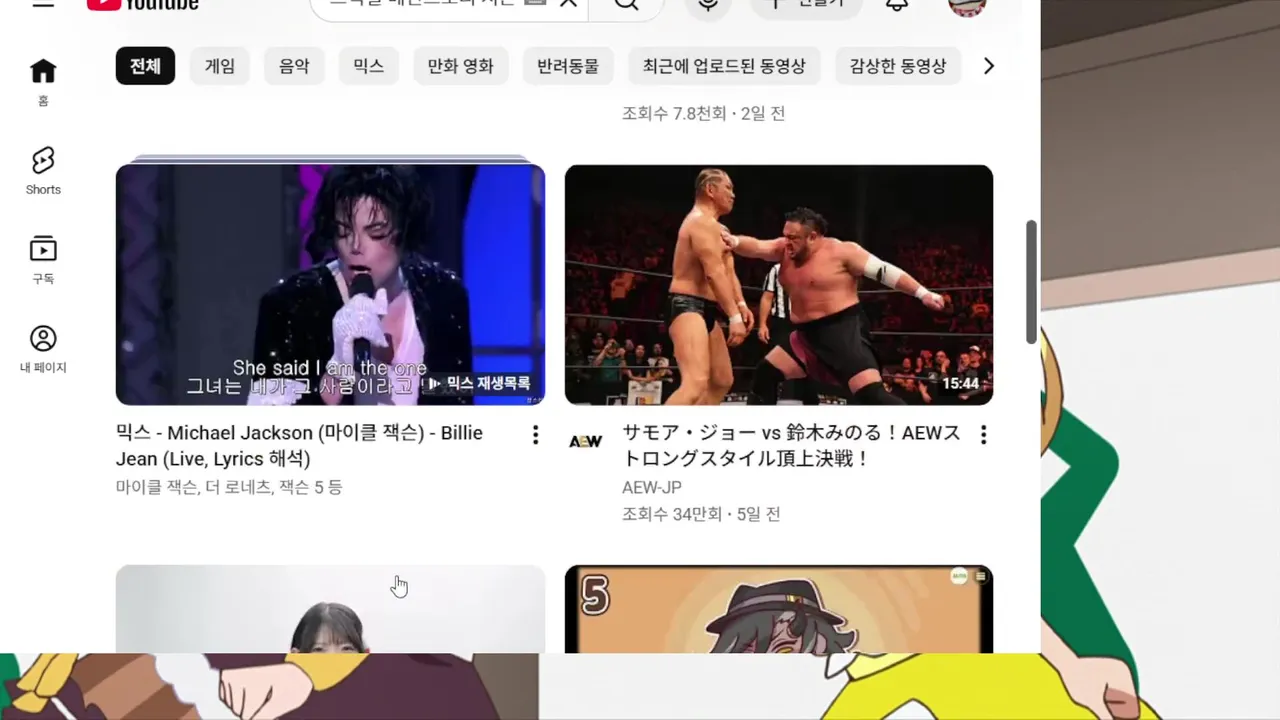Image resolution: width=1280 pixels, height=720 pixels.
Task: Open more options for the Michael Jackson mix
Action: (536, 435)
